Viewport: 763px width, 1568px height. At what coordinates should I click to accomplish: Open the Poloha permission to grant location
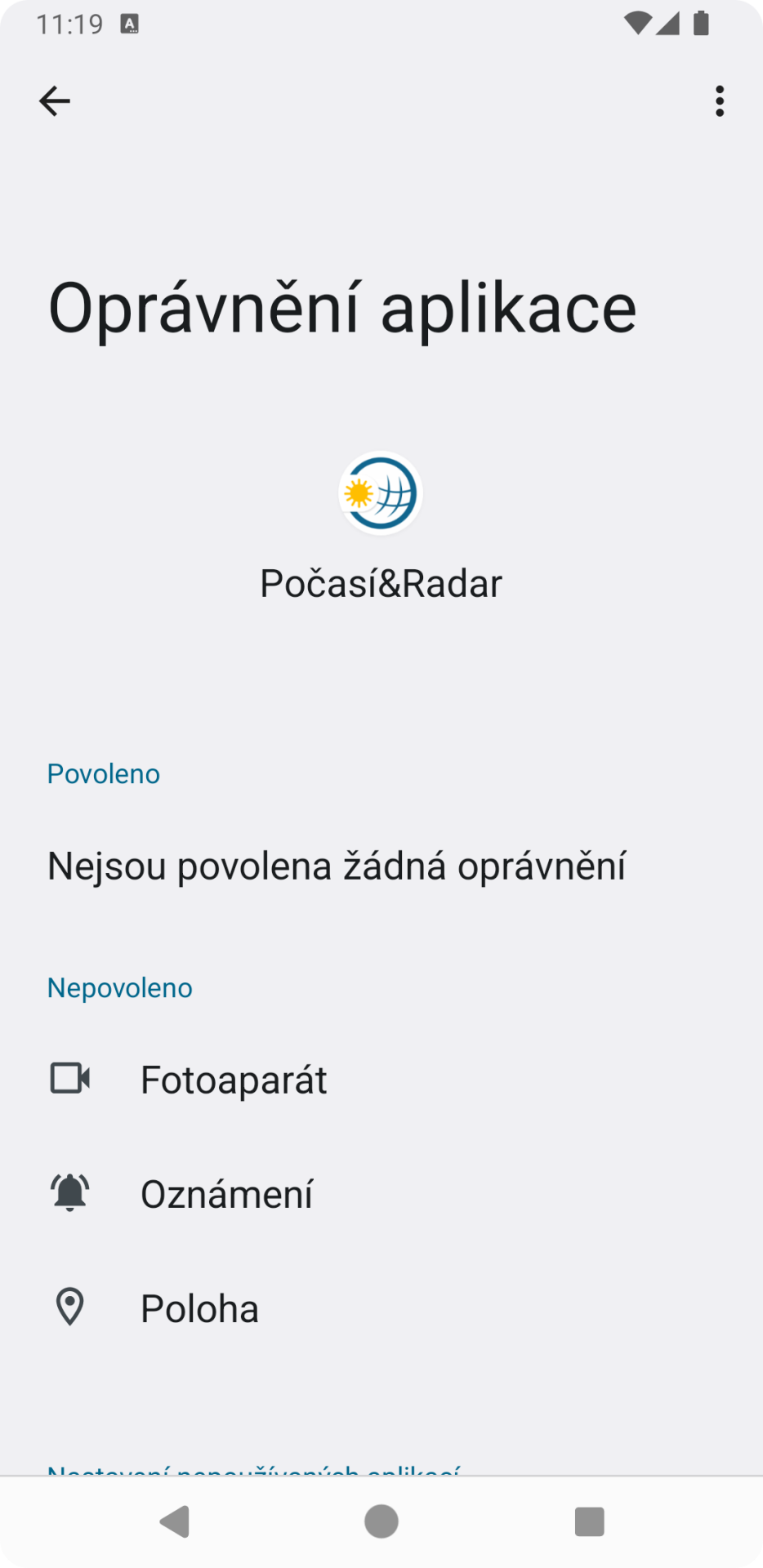click(199, 1307)
